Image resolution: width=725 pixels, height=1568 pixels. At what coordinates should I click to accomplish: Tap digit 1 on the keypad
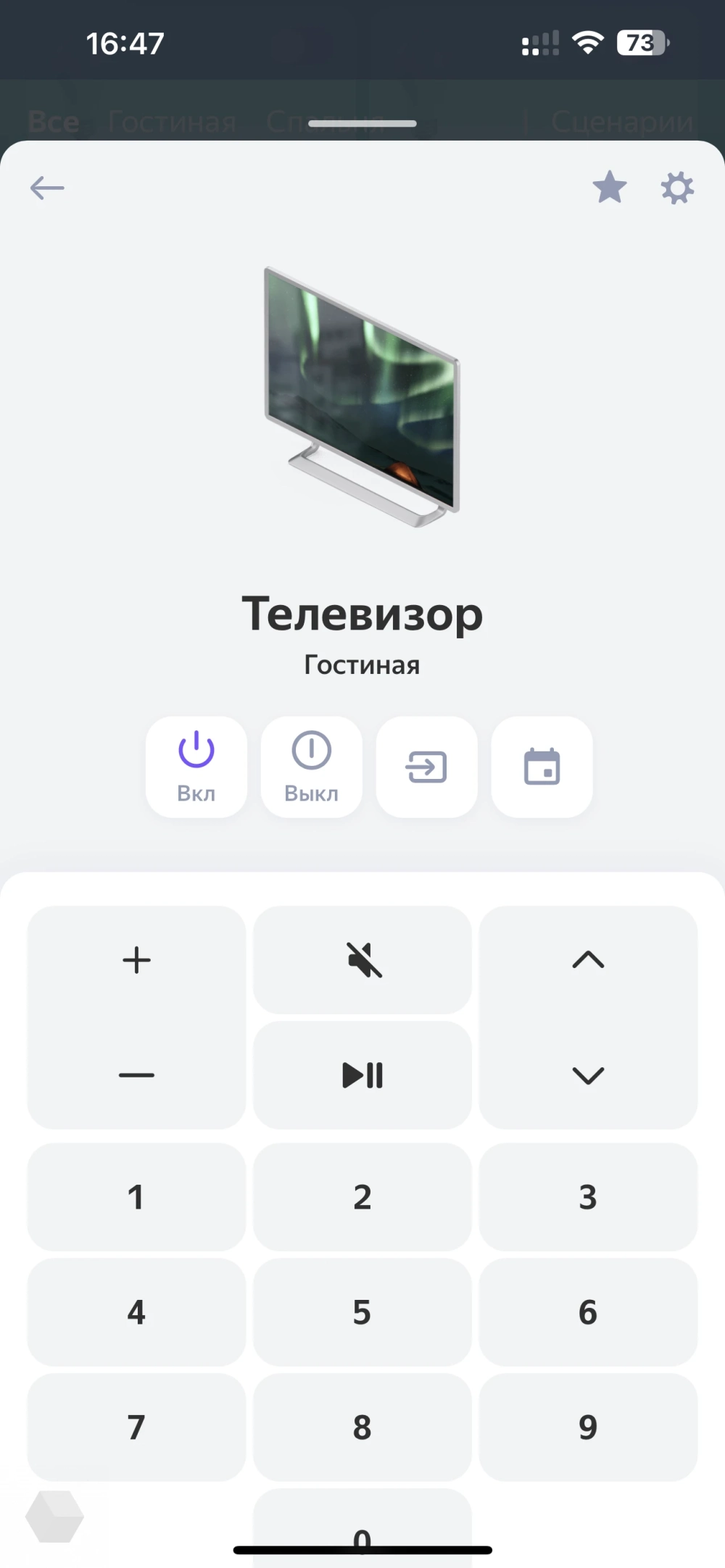136,1197
